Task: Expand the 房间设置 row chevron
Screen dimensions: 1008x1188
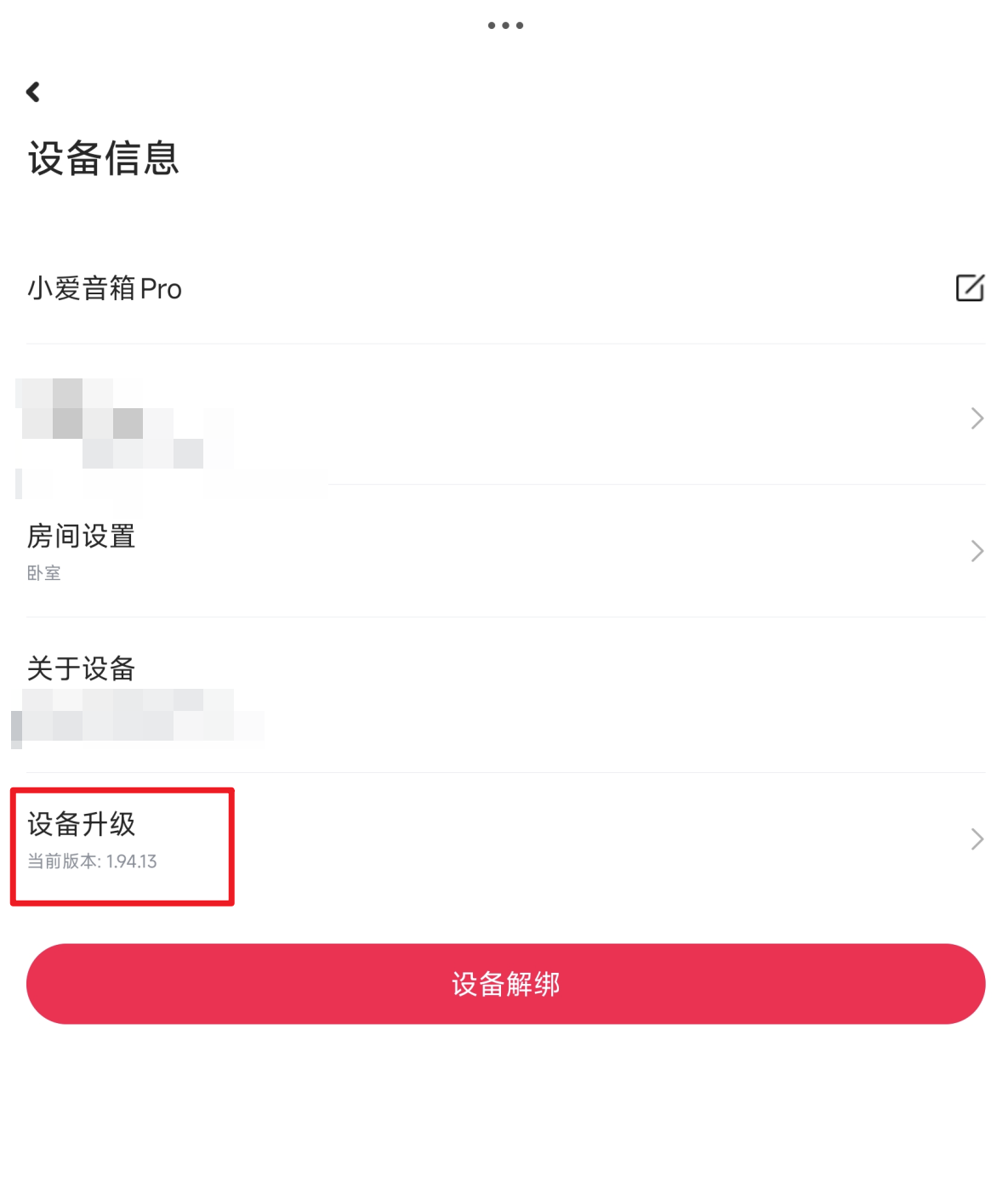Action: coord(977,551)
